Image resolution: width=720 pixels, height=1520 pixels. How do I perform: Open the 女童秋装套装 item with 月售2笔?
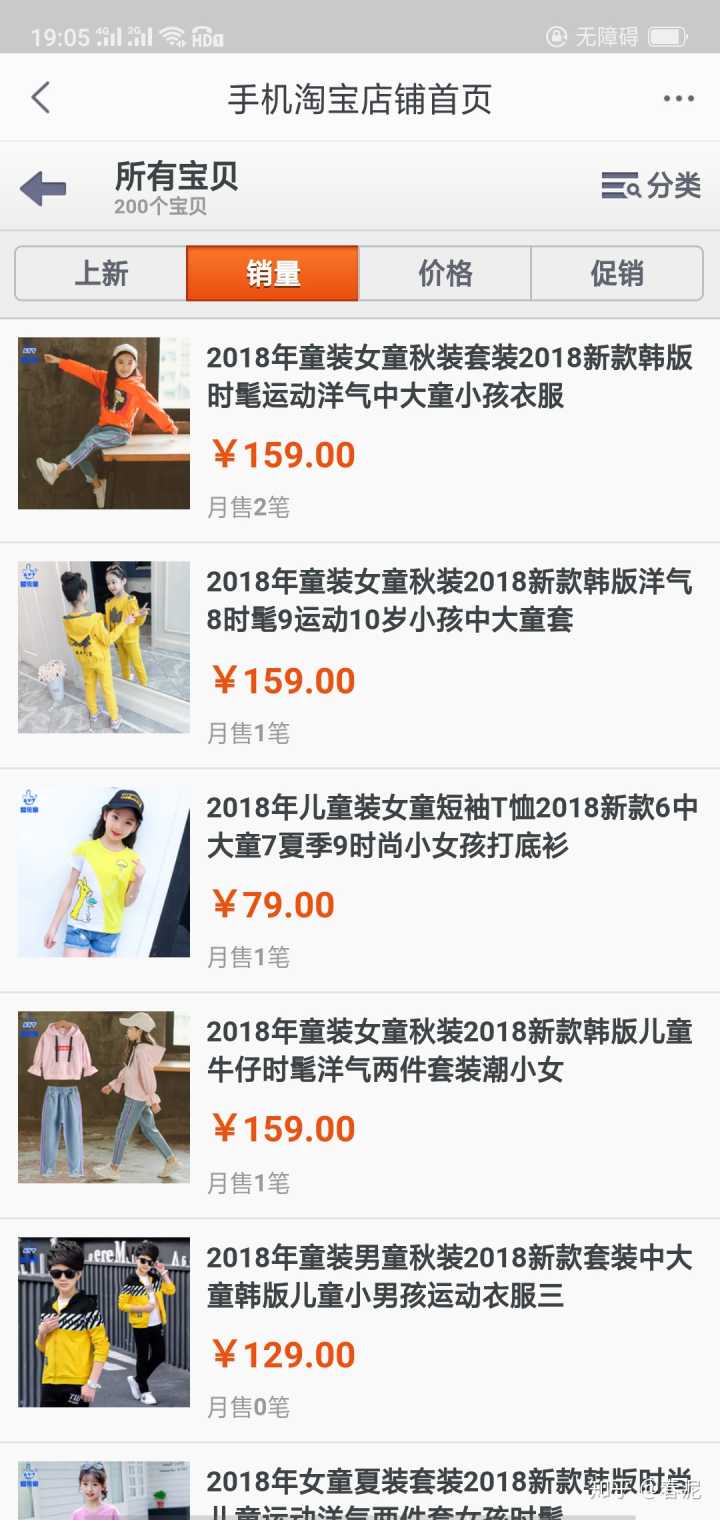click(x=449, y=377)
